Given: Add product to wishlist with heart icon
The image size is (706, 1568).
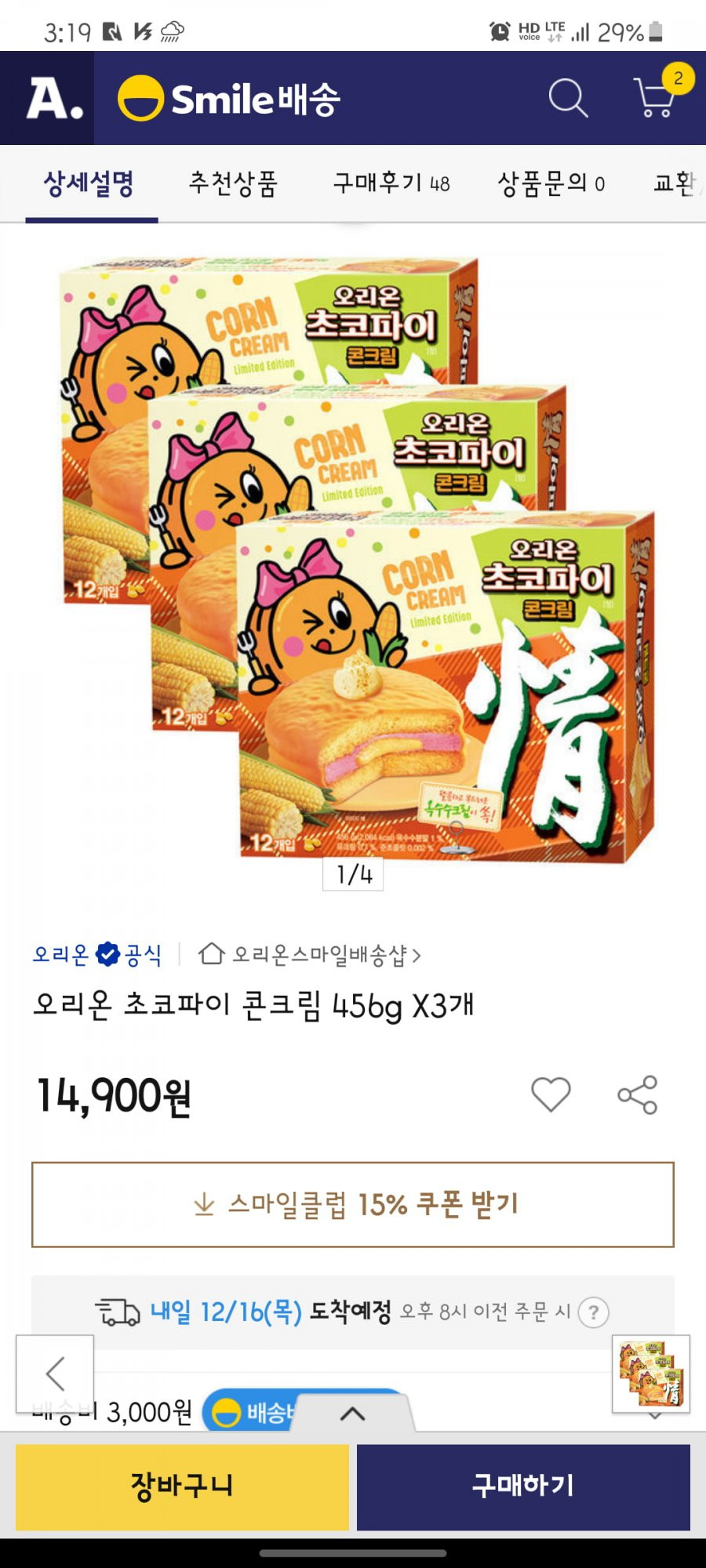Looking at the screenshot, I should point(551,1094).
